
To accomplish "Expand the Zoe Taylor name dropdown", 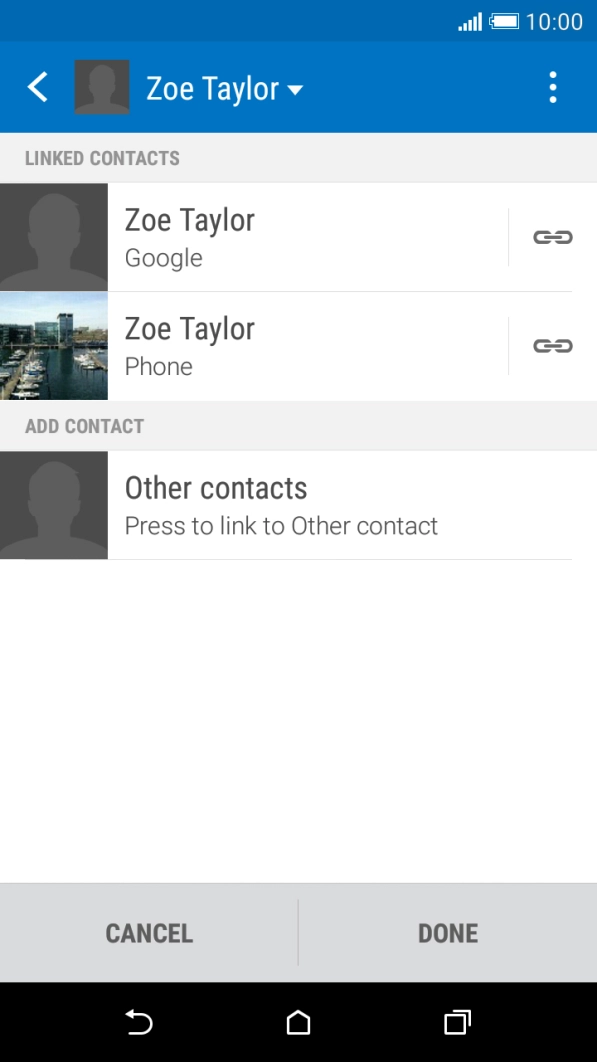I will (224, 88).
